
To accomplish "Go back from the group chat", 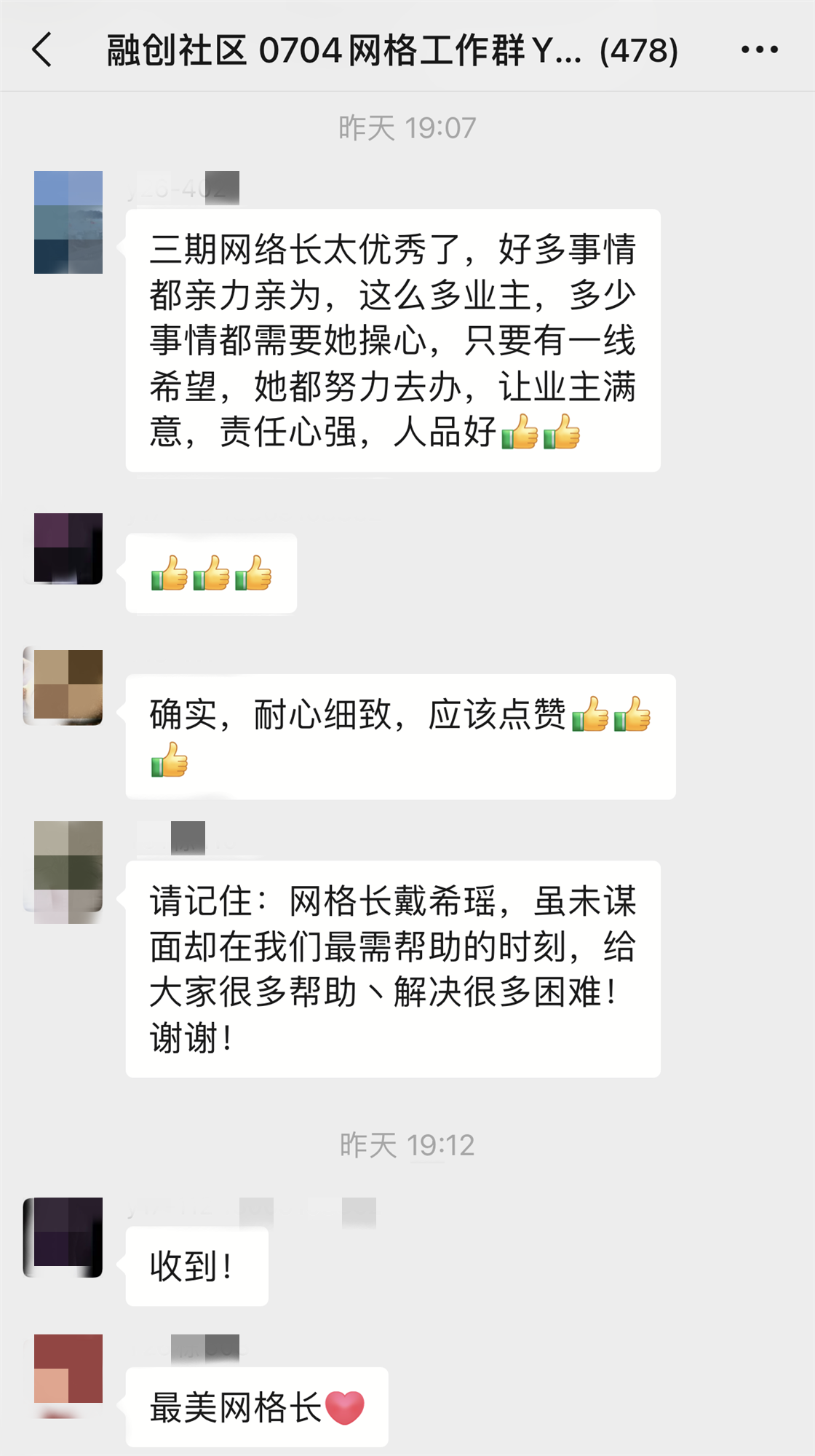I will tap(42, 50).
